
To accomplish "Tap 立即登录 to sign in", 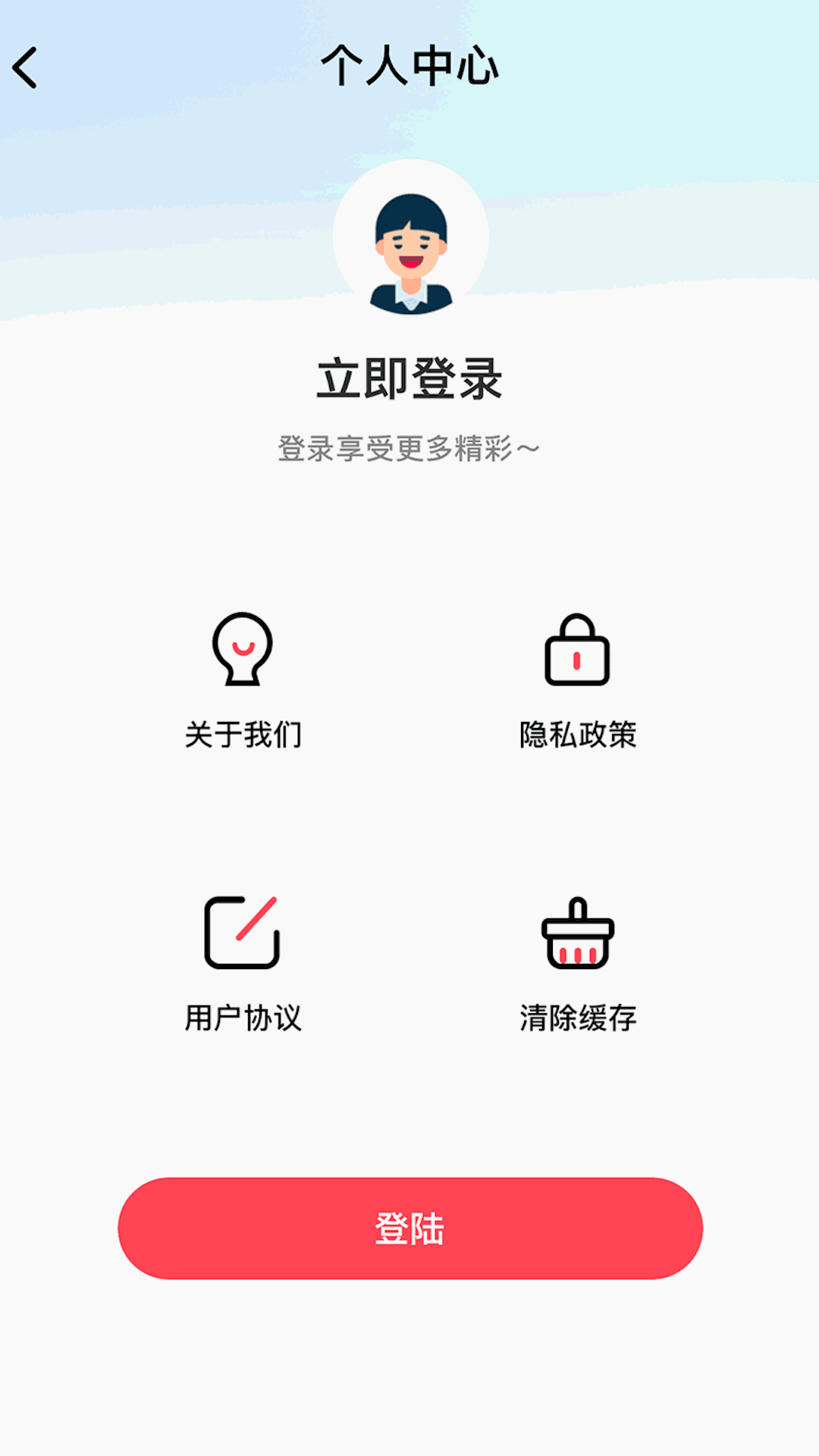I will pyautogui.click(x=409, y=379).
